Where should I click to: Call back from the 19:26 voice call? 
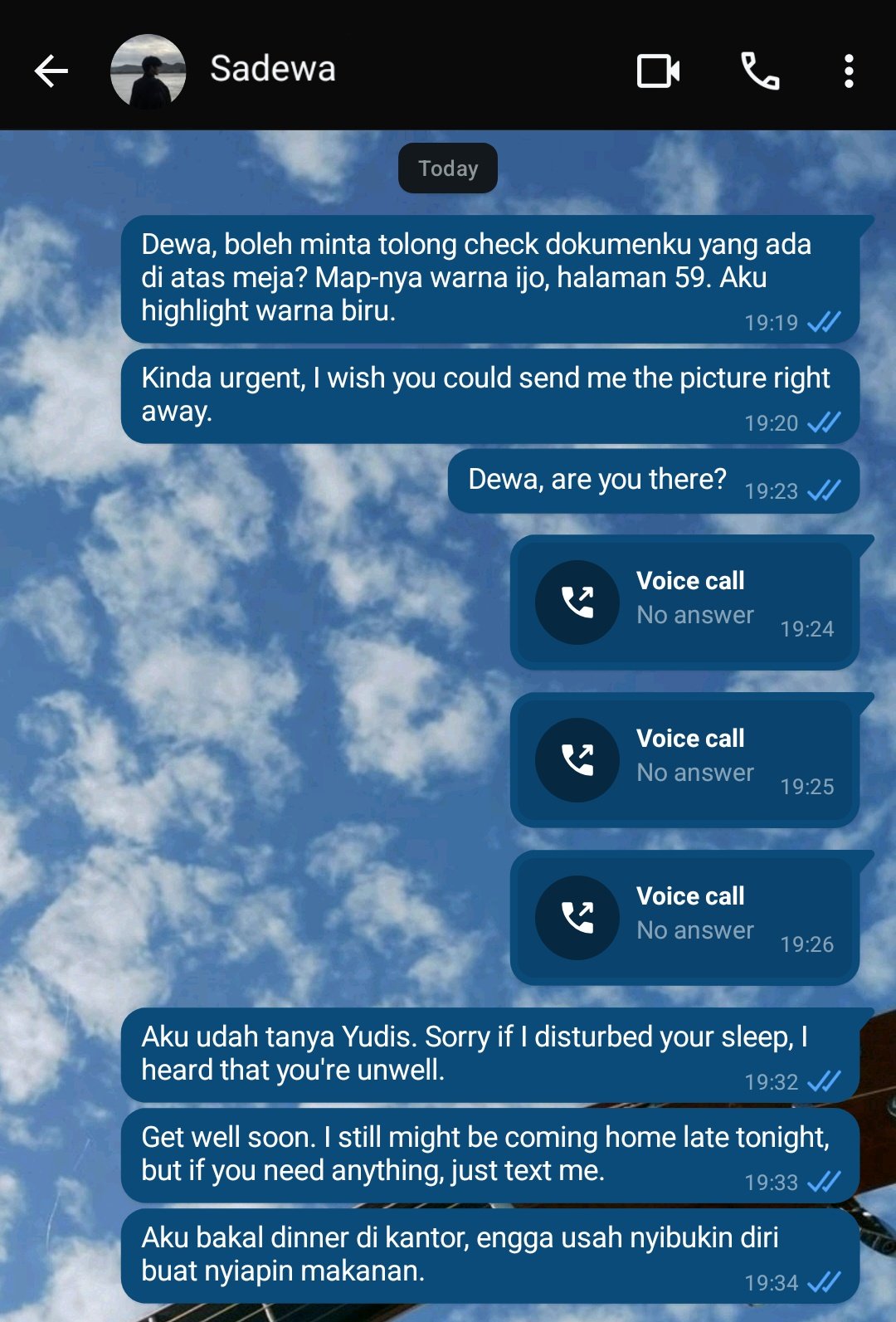(577, 918)
